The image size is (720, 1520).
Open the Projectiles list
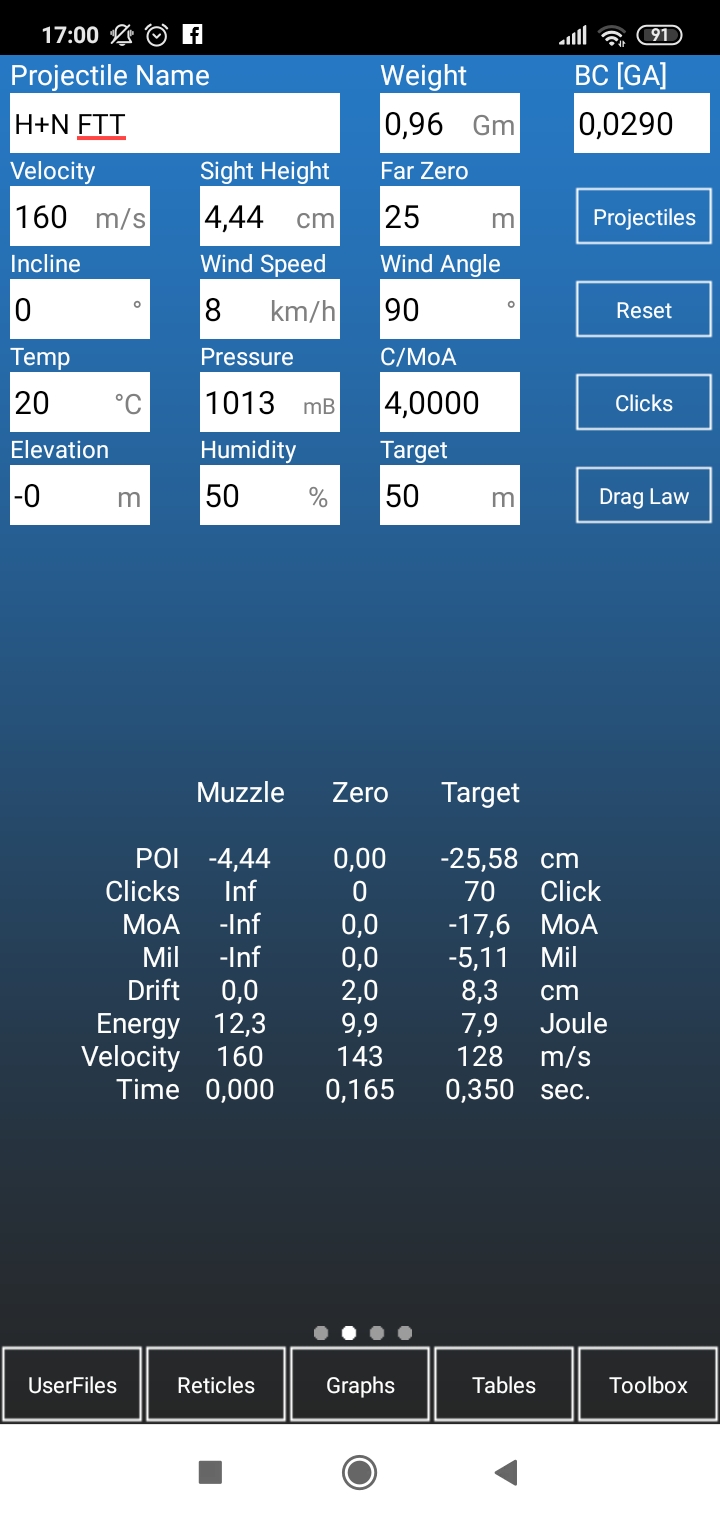644,217
